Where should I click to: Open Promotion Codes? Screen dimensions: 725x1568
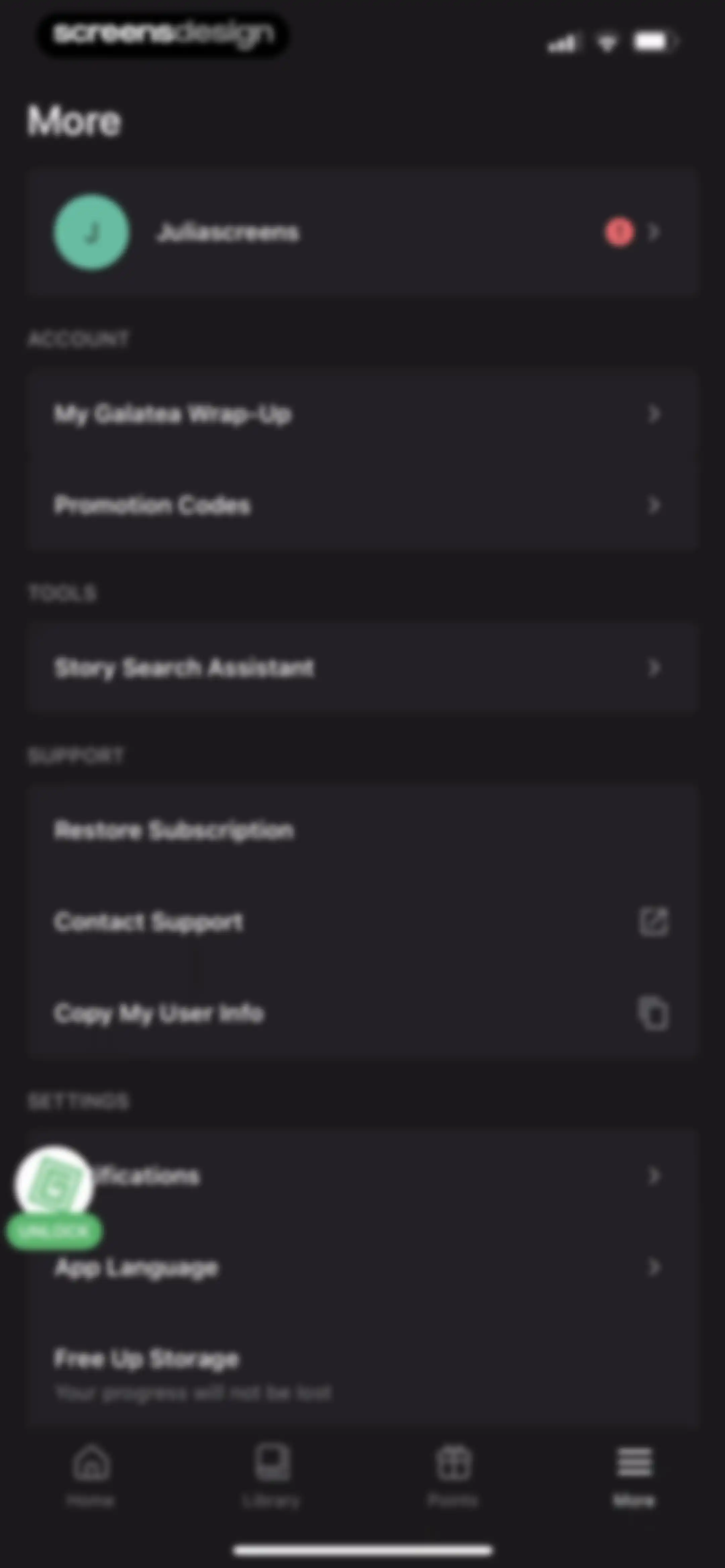coord(361,505)
